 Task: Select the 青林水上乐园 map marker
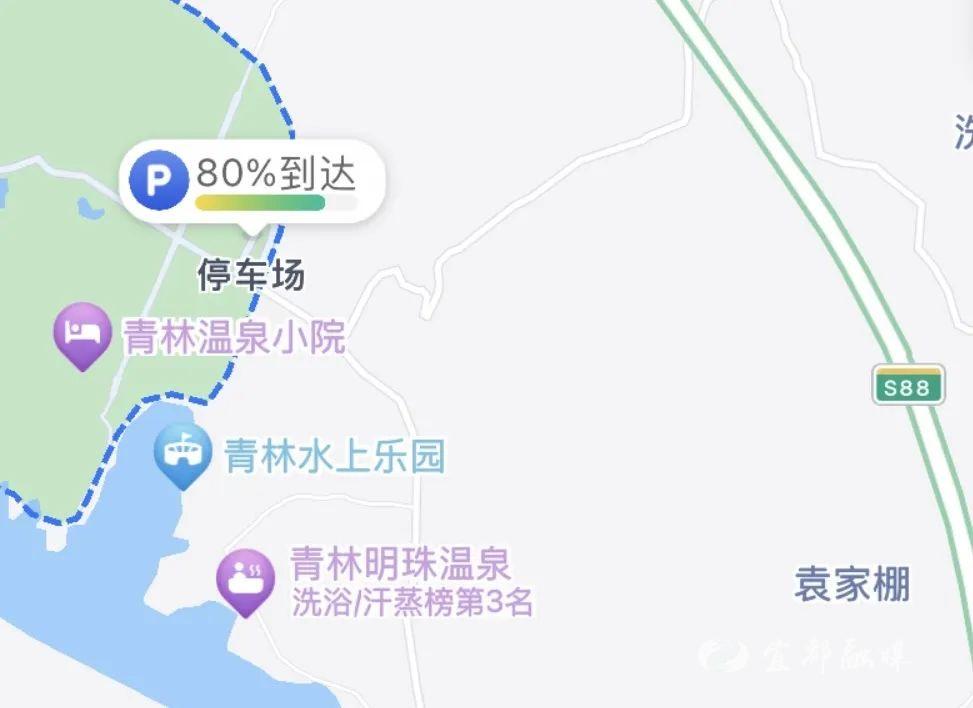coord(182,454)
